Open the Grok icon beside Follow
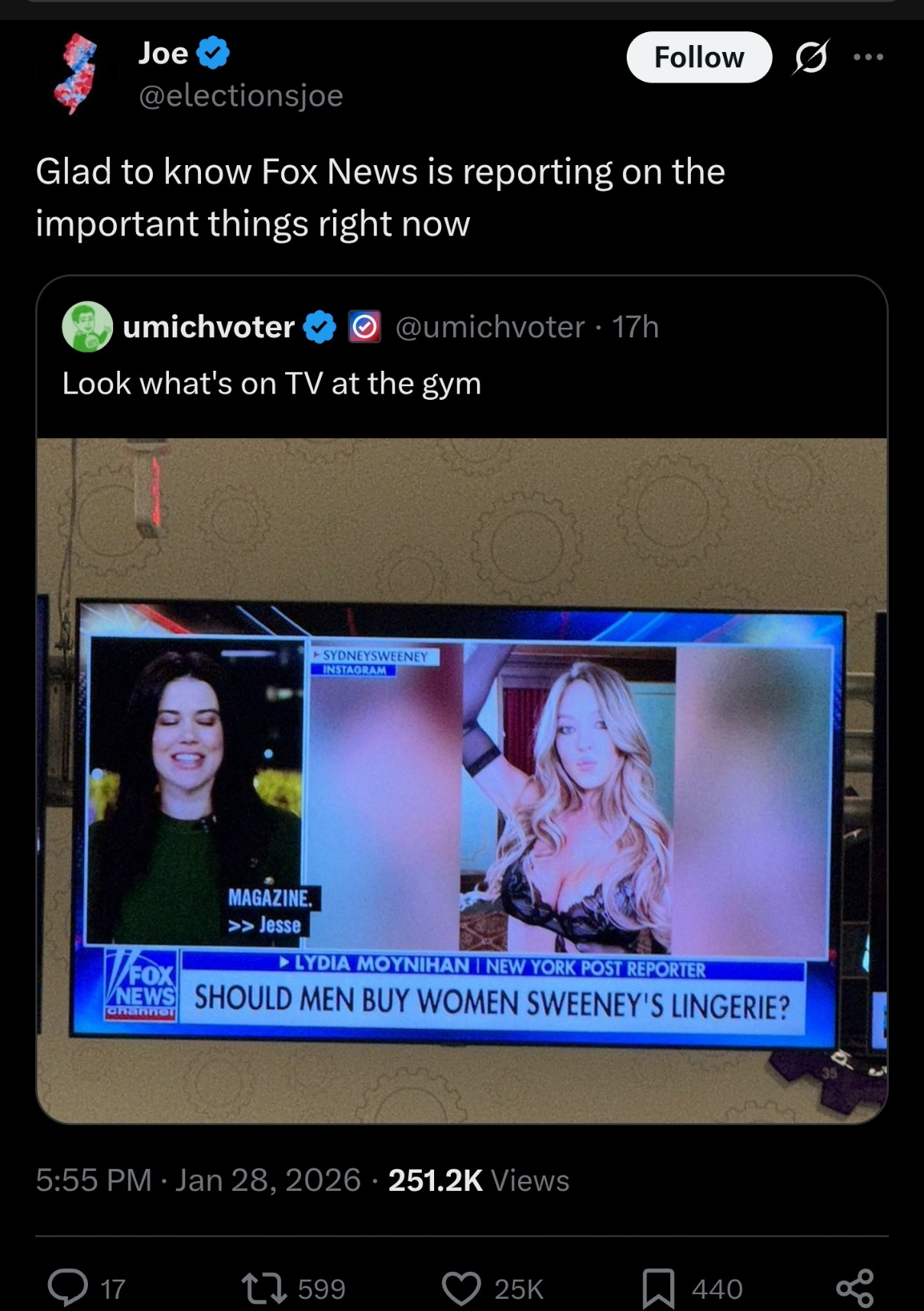Viewport: 924px width, 1311px height. 810,57
